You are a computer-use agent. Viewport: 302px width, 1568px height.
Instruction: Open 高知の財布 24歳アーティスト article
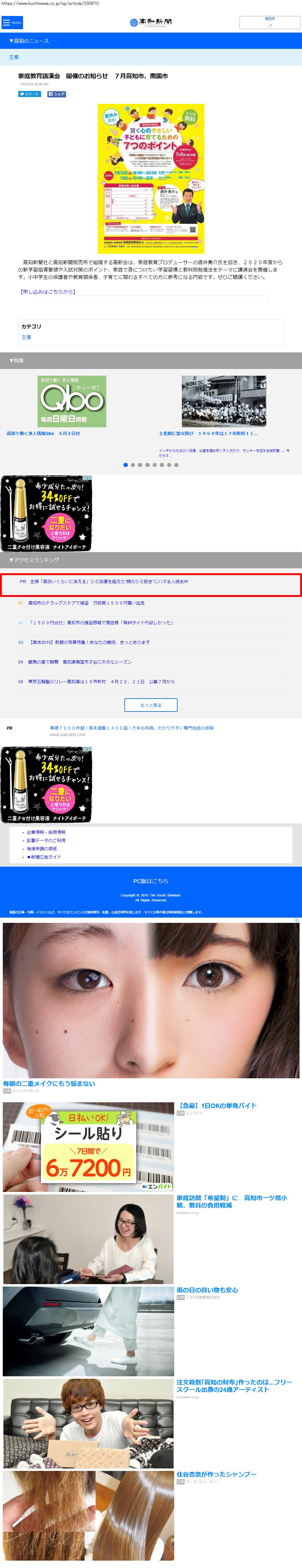coord(234,1386)
